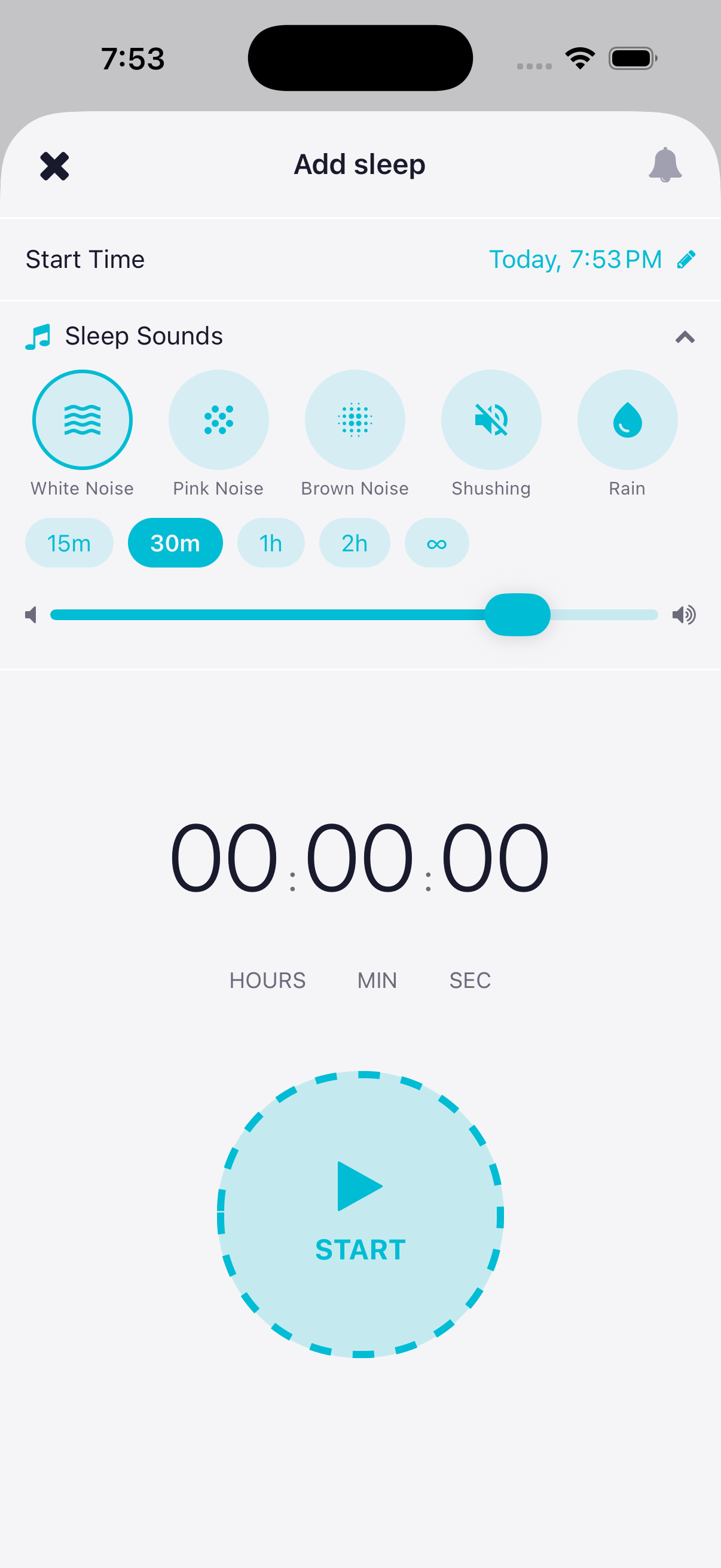Tap the Add sleep header title

[360, 164]
